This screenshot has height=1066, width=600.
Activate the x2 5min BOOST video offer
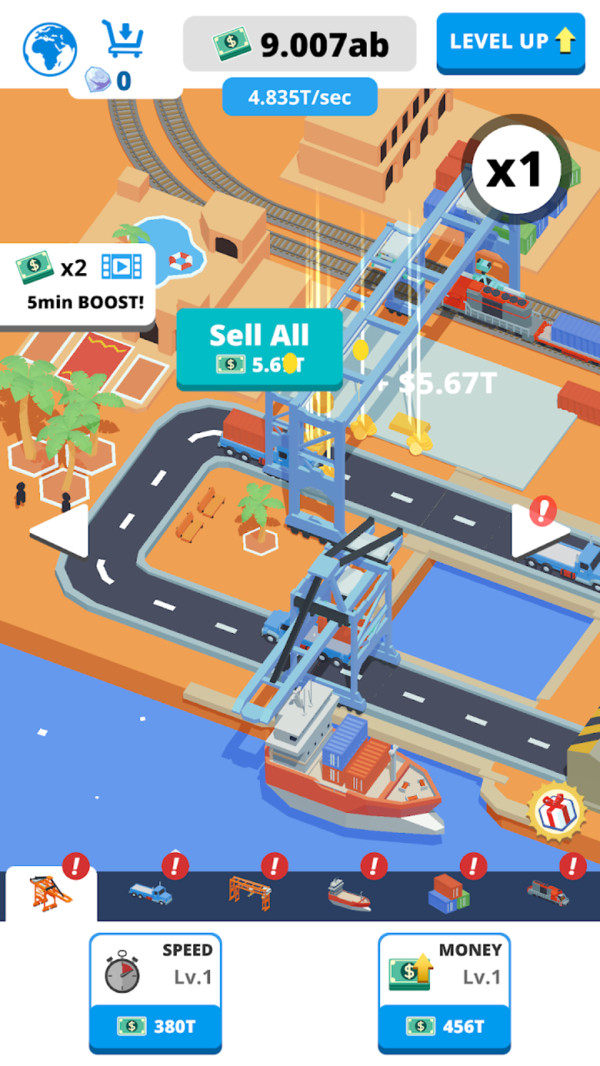point(78,285)
